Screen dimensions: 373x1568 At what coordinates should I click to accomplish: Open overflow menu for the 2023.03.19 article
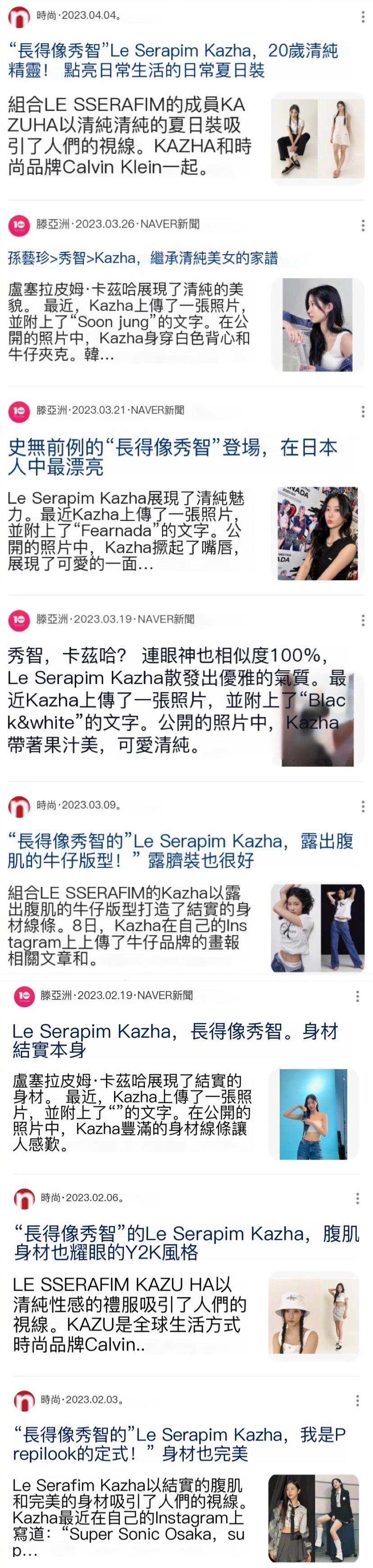[x=363, y=620]
